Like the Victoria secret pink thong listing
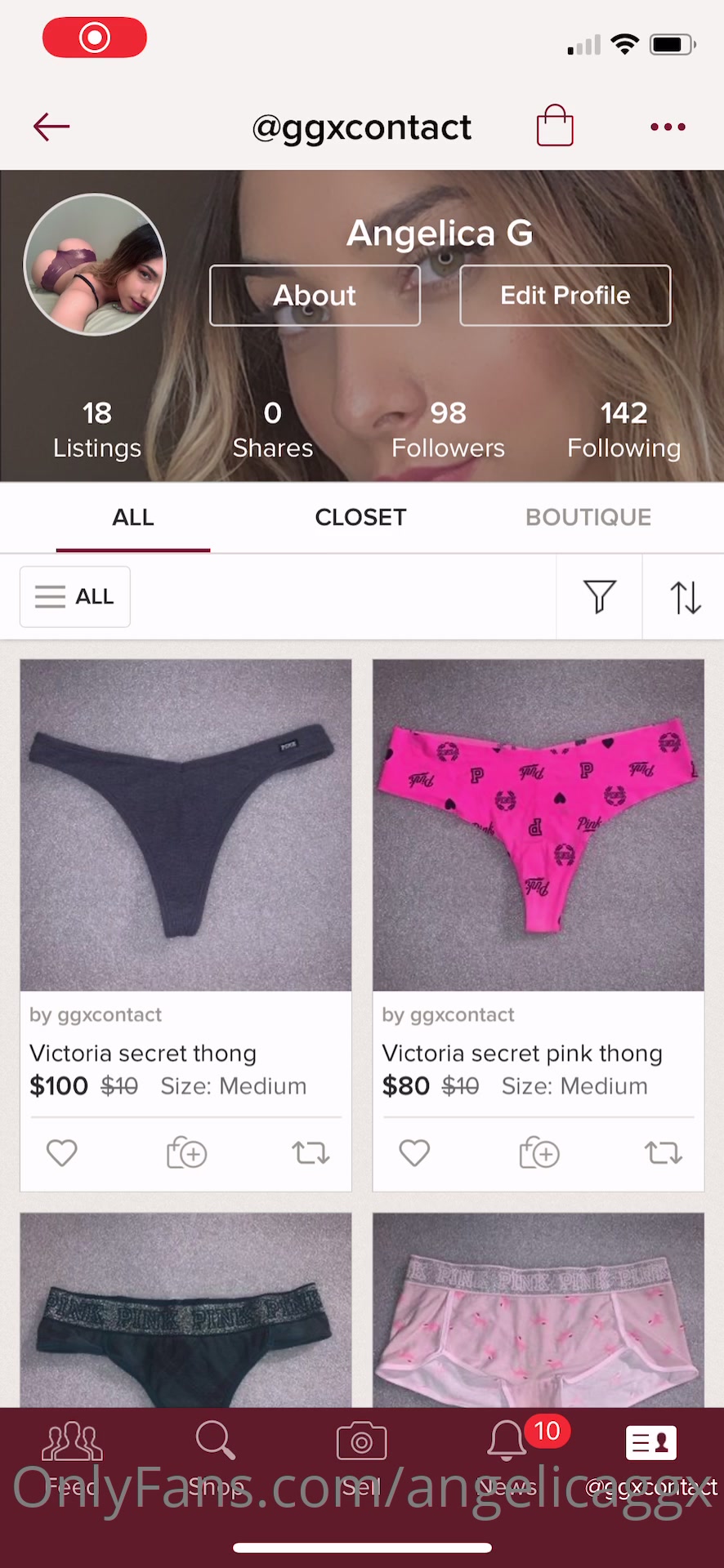724x1568 pixels. 414,1153
